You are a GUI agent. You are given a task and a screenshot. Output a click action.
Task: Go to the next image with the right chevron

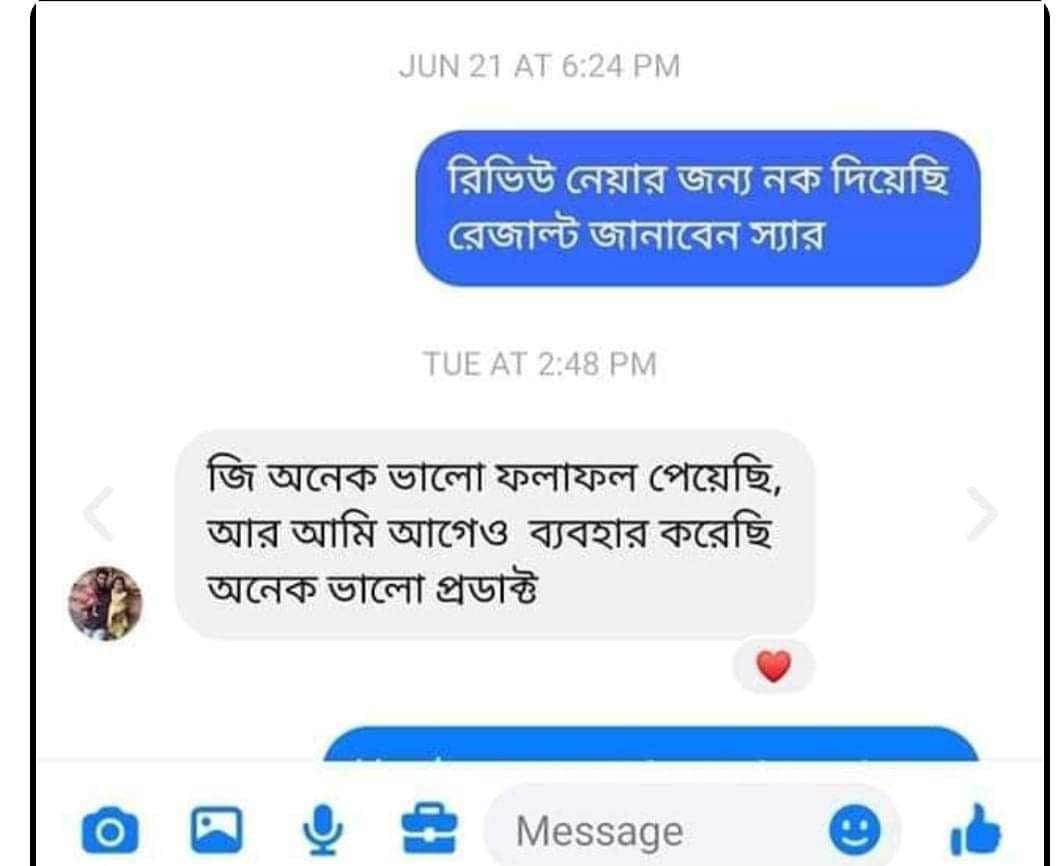click(x=981, y=514)
